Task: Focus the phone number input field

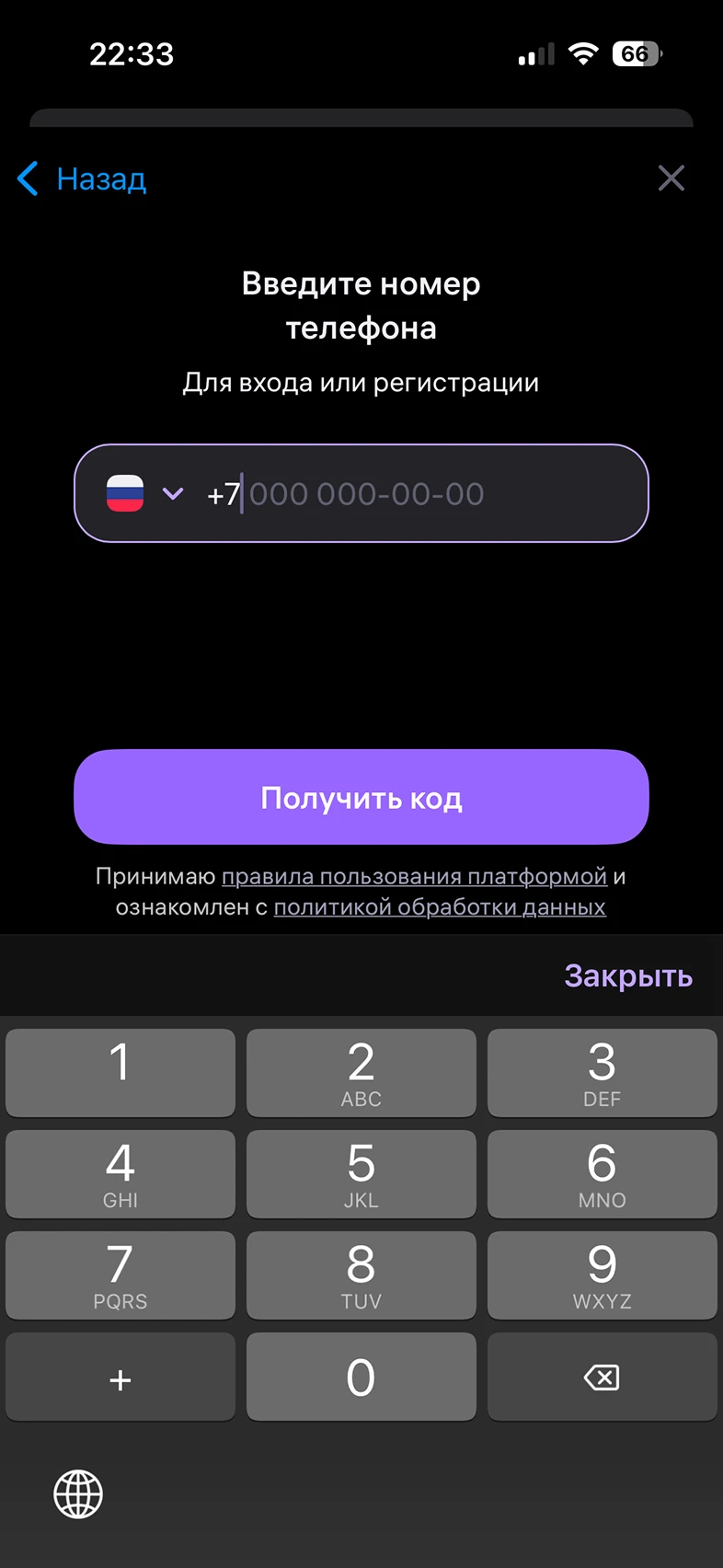Action: pyautogui.click(x=414, y=494)
